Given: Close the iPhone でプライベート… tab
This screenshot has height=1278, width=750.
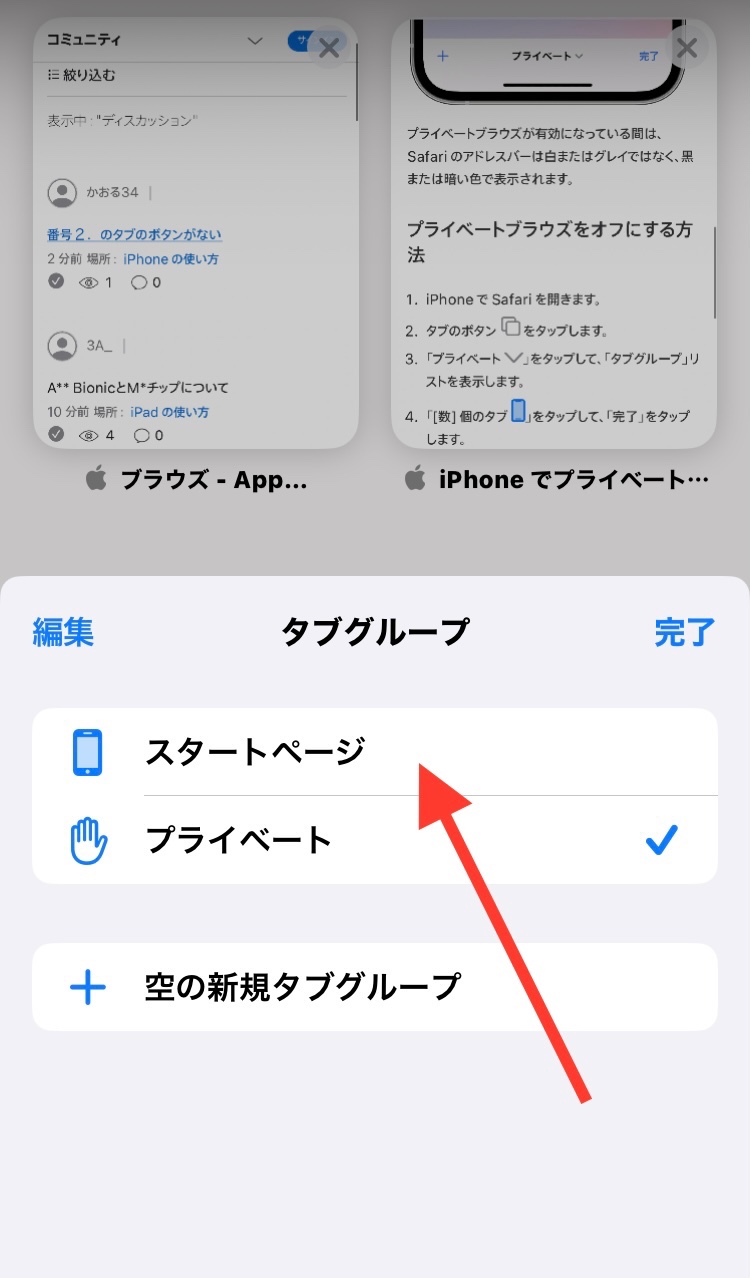Looking at the screenshot, I should (686, 48).
